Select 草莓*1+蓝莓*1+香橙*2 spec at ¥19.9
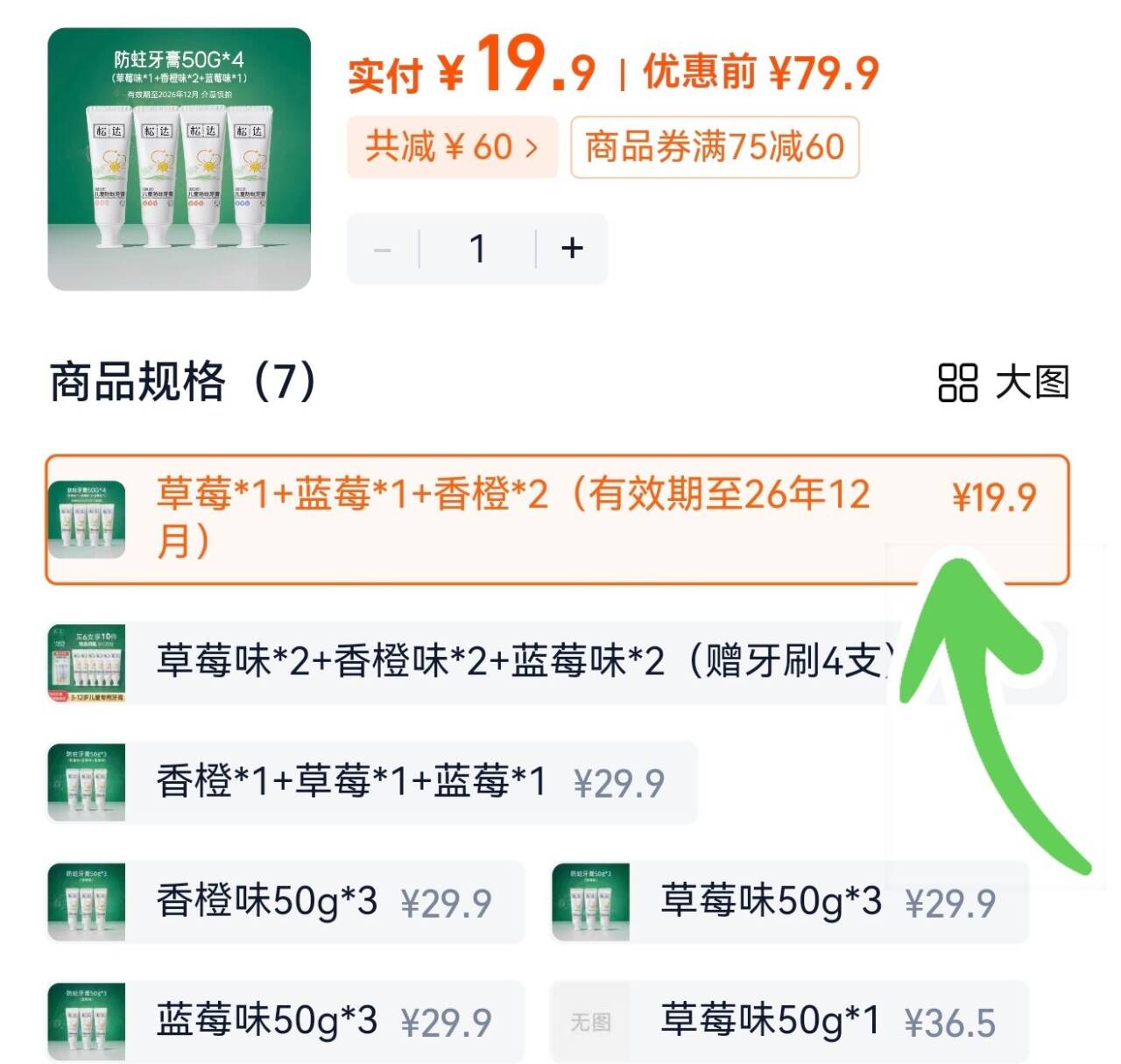Viewport: 1121px width, 1064px height. point(557,519)
